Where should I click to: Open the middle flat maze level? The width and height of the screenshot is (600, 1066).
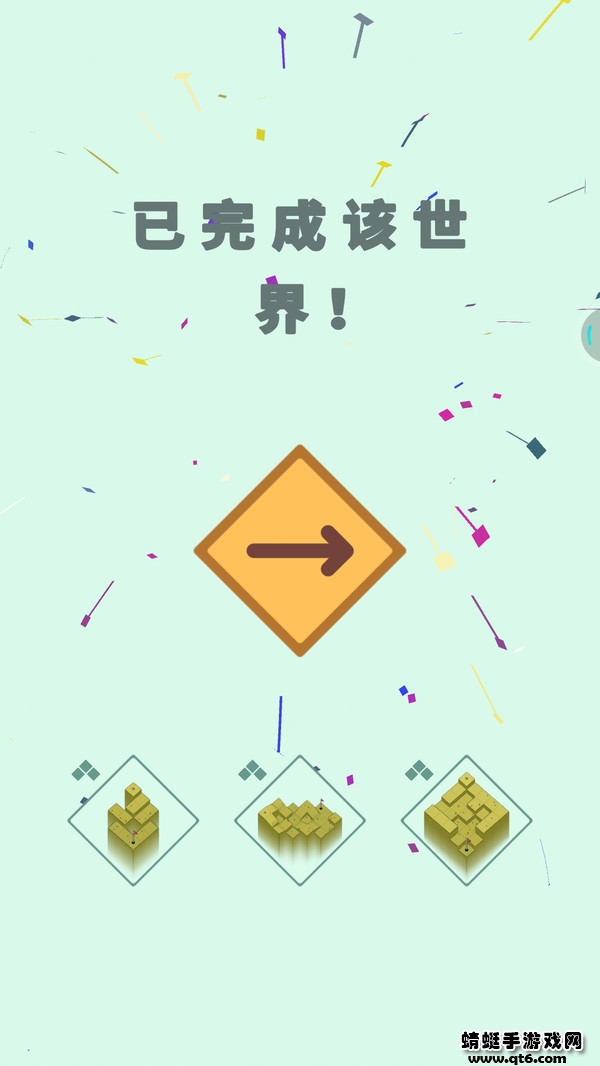coord(300,821)
